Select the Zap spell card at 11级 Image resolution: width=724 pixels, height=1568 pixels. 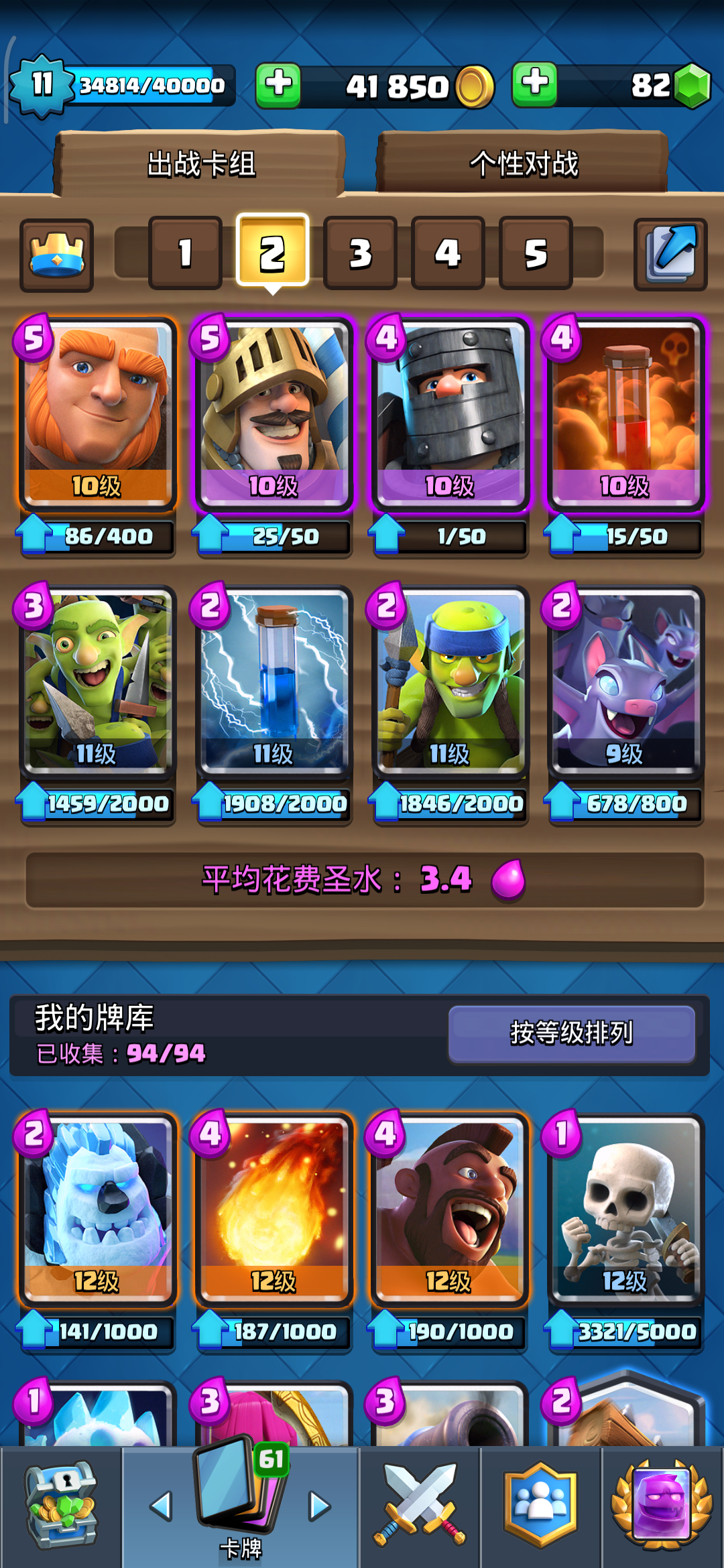(x=273, y=680)
